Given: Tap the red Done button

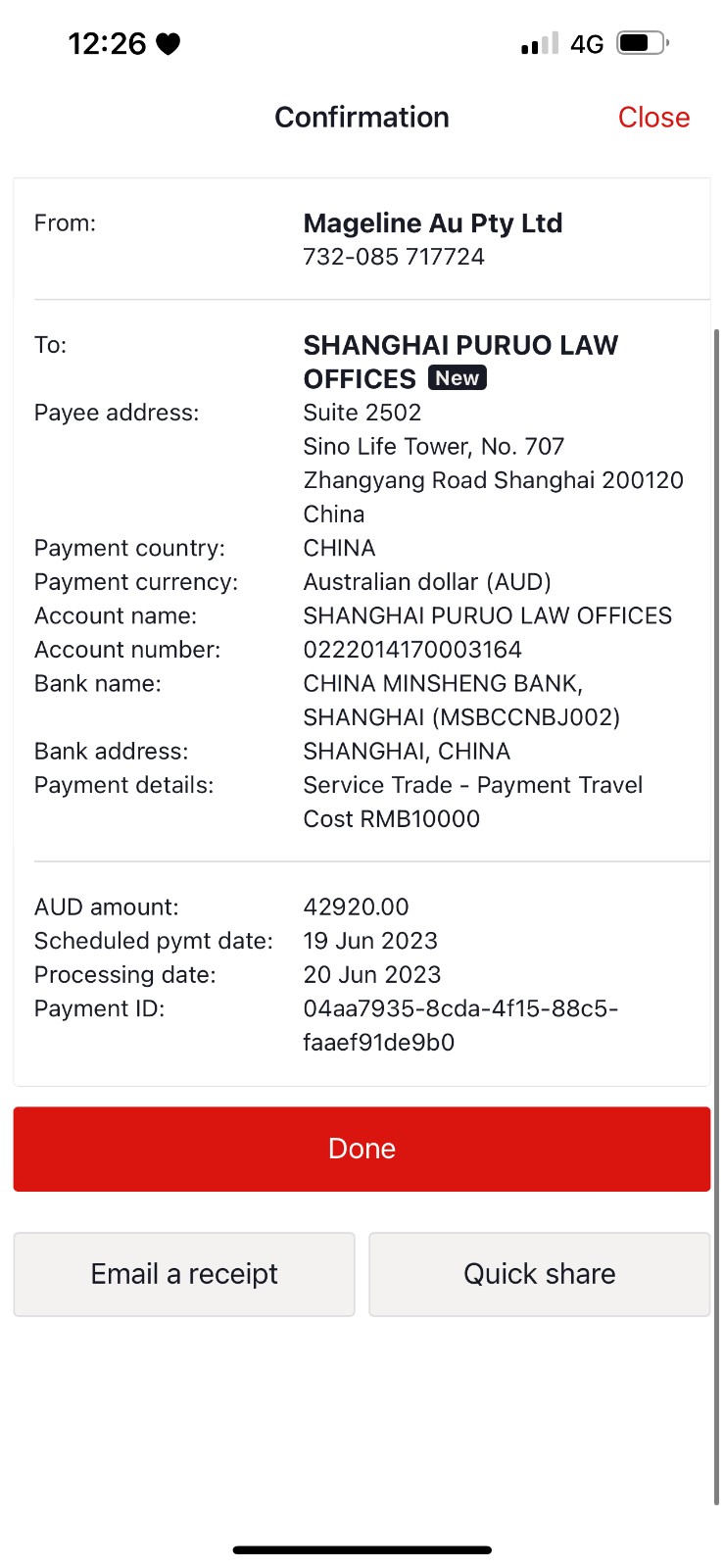Looking at the screenshot, I should pos(362,1149).
